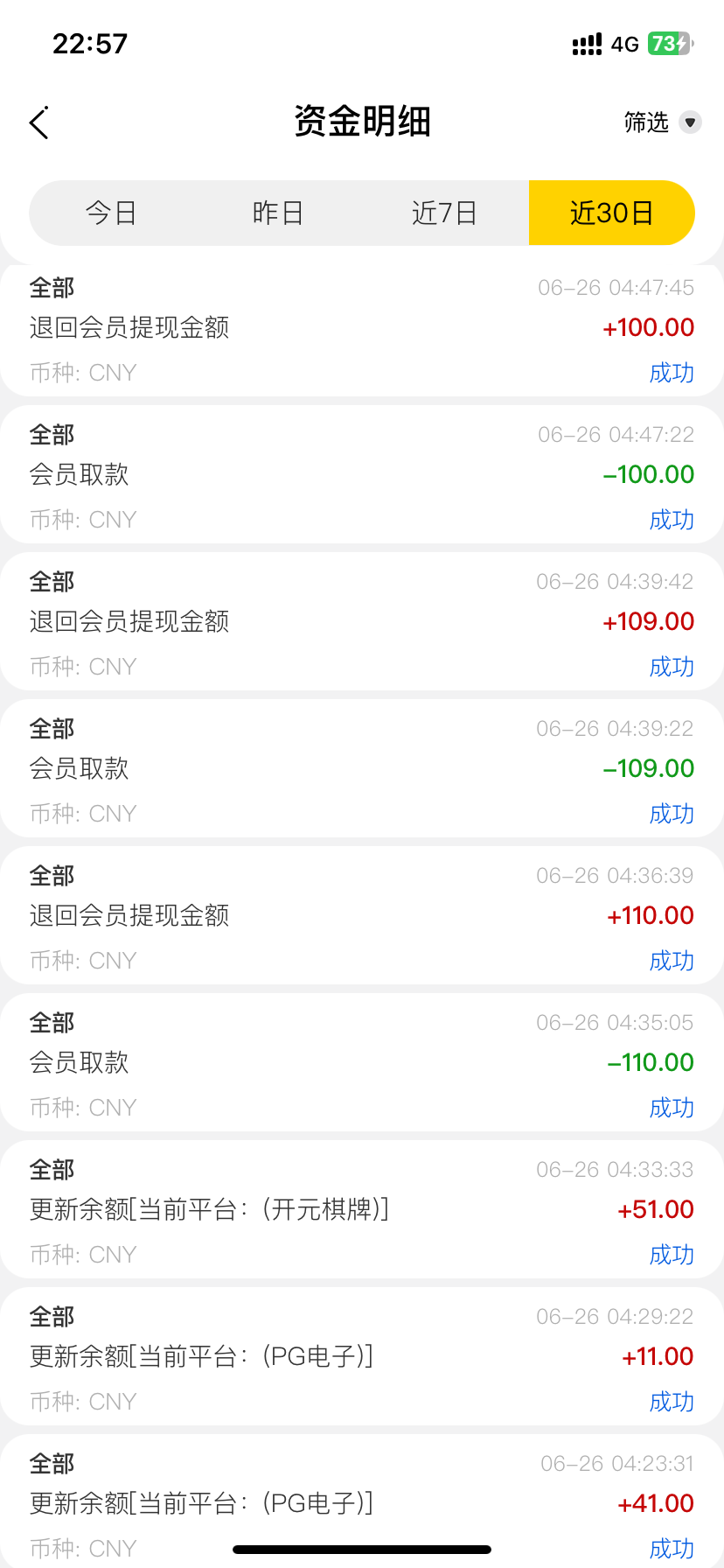Go back from the 资金明细 page

coord(39,123)
